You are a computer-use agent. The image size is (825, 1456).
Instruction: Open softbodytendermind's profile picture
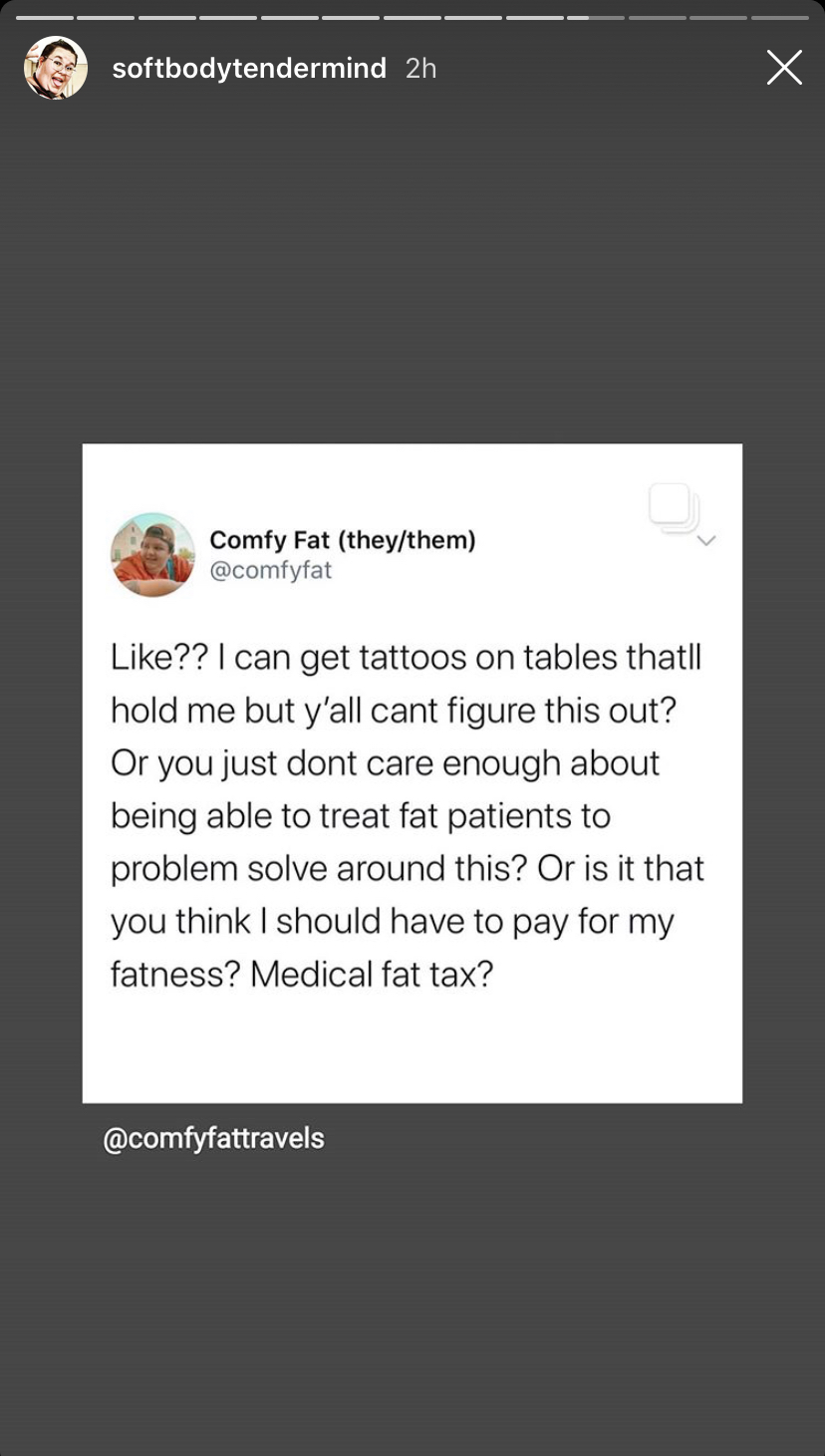coord(56,68)
